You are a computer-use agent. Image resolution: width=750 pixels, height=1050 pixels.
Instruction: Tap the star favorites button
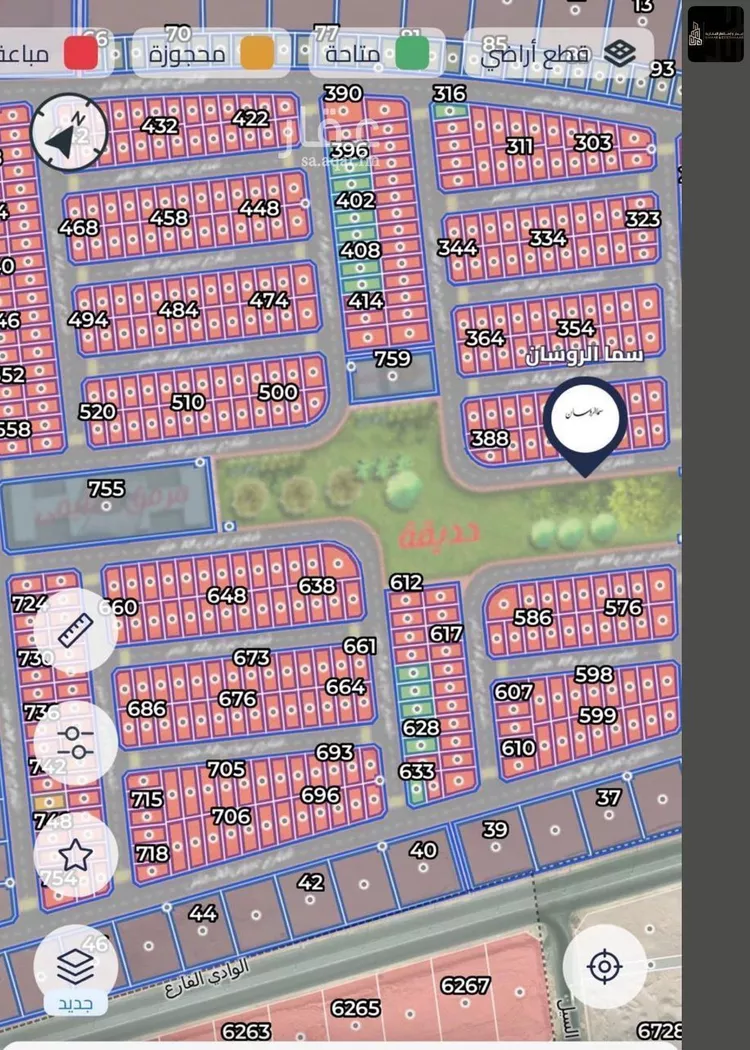pyautogui.click(x=76, y=855)
